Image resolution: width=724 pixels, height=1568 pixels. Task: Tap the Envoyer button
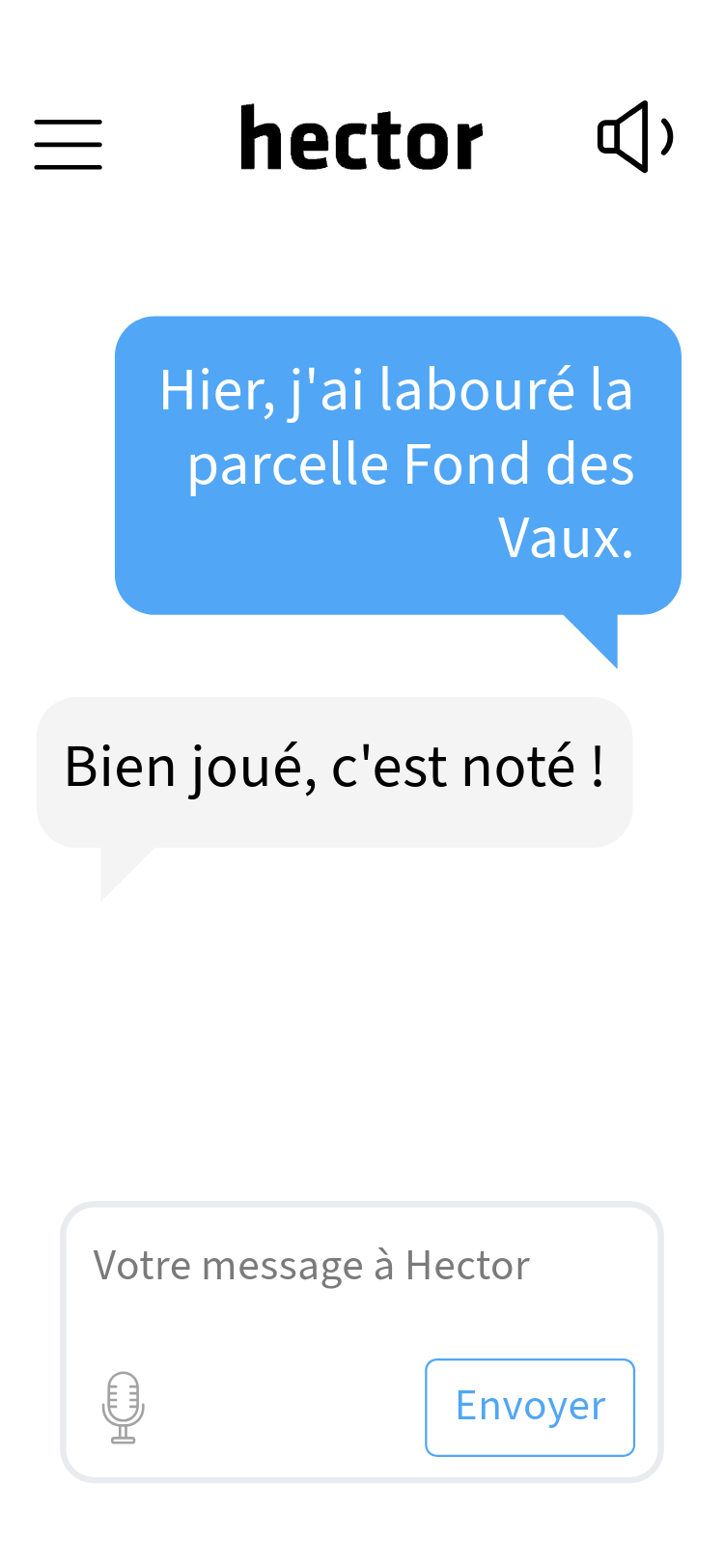click(x=530, y=1407)
